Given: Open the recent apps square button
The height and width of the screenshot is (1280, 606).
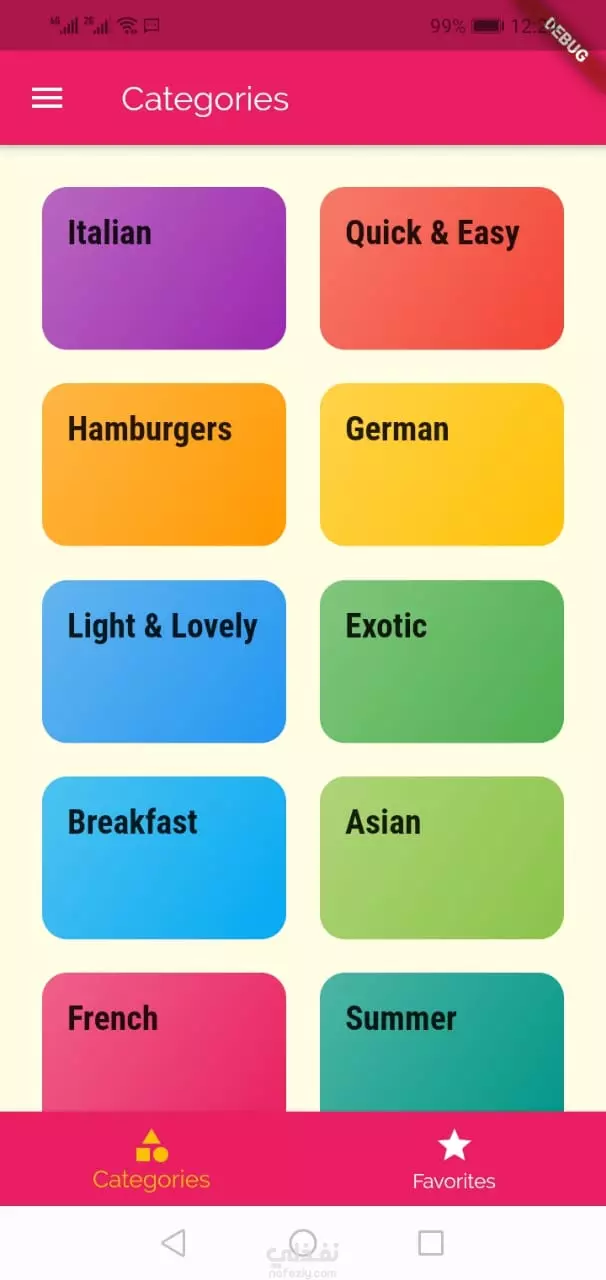Looking at the screenshot, I should coord(431,1243).
